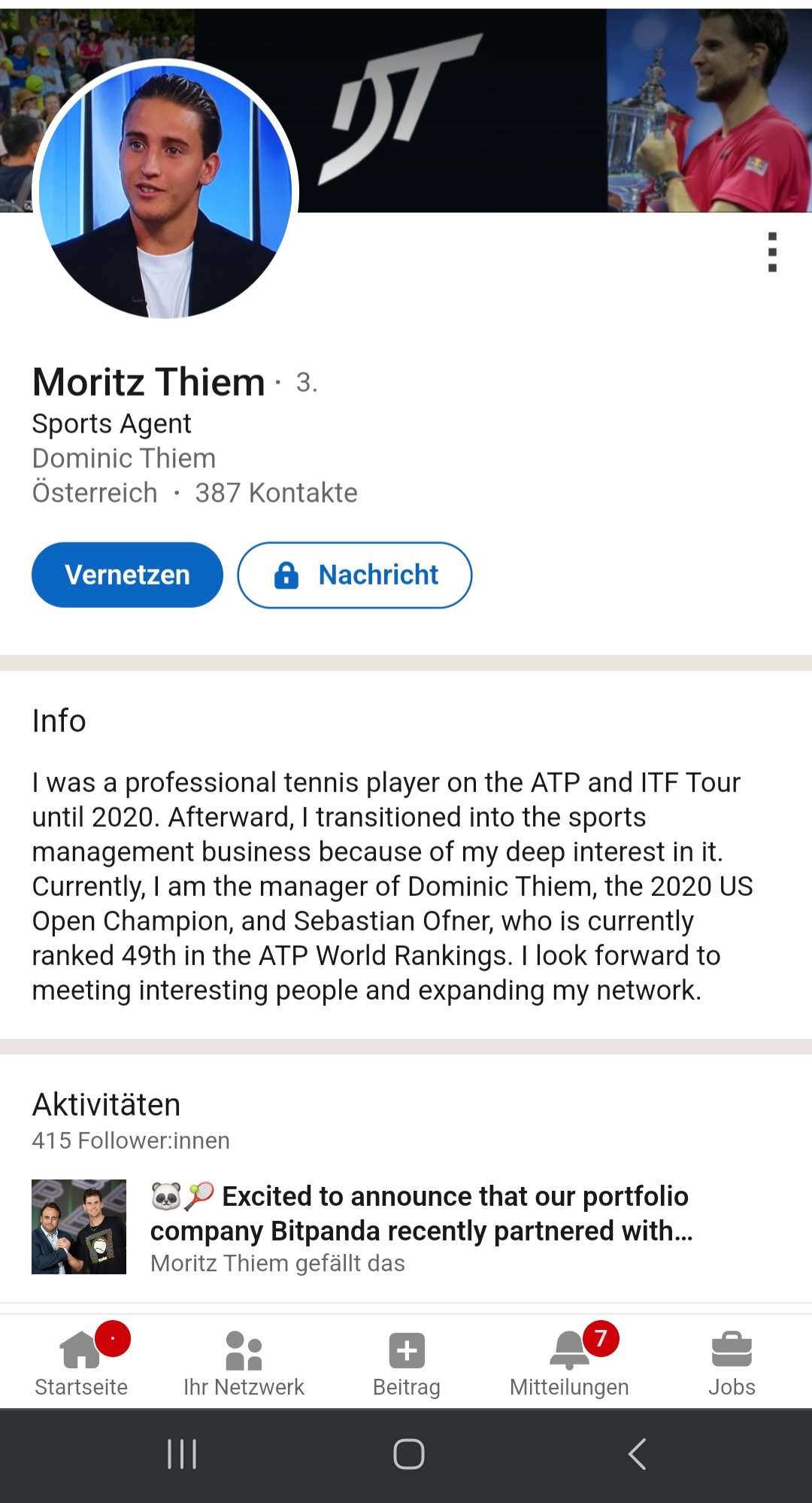Go to the Startseite tab
The height and width of the screenshot is (1503, 812).
81,1363
